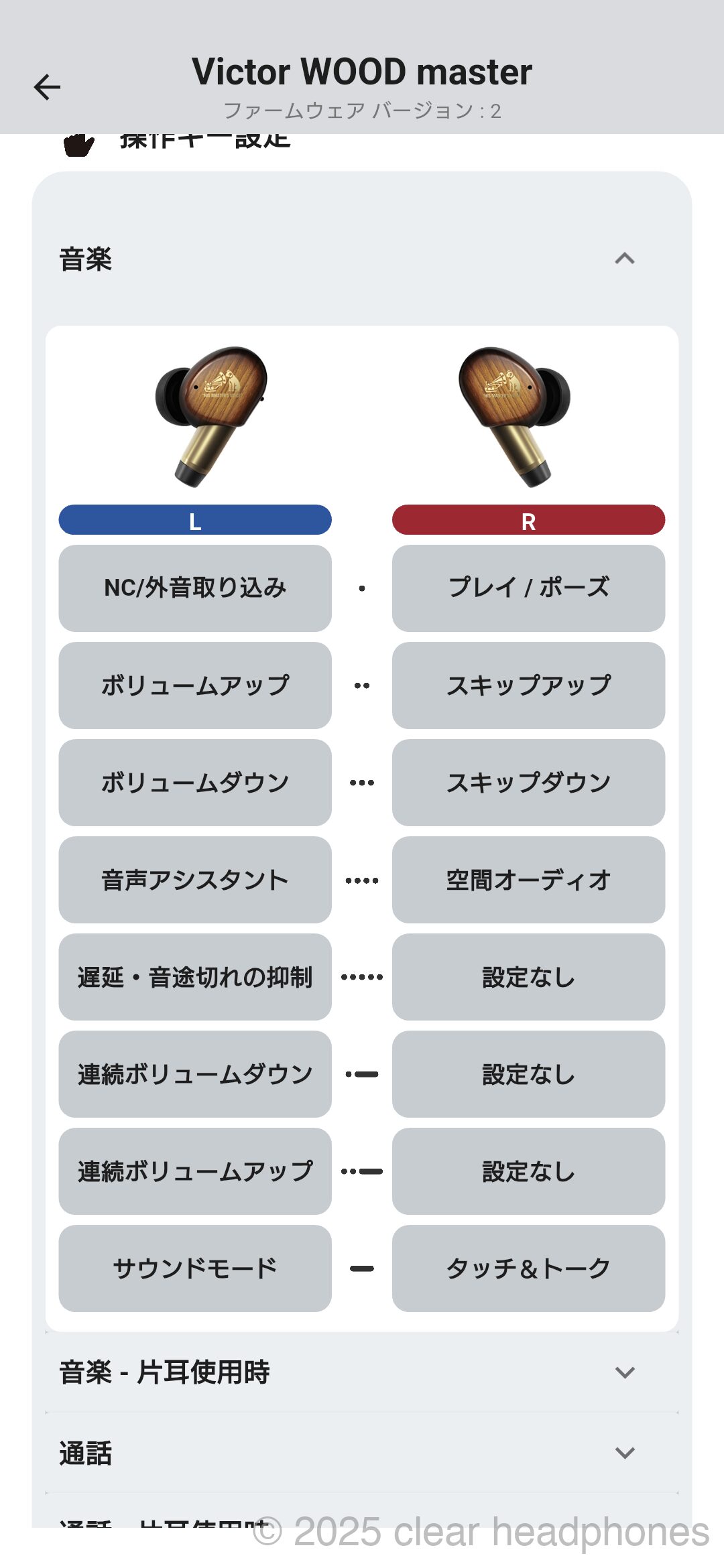Viewport: 724px width, 1568px height.
Task: Go back using the arrow icon
Action: [47, 87]
